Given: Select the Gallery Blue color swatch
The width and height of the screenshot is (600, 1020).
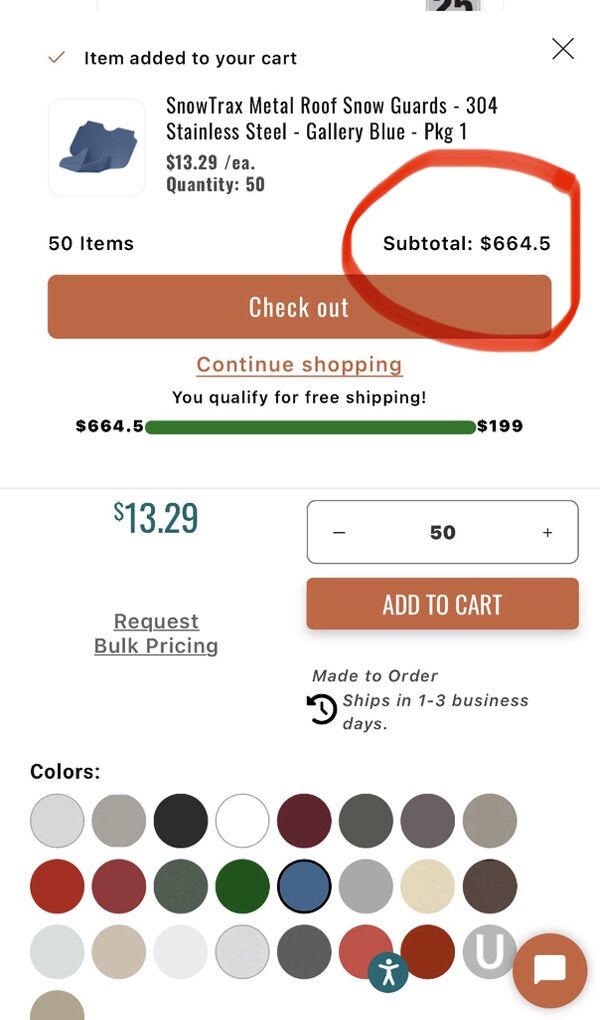Looking at the screenshot, I should click(x=304, y=886).
